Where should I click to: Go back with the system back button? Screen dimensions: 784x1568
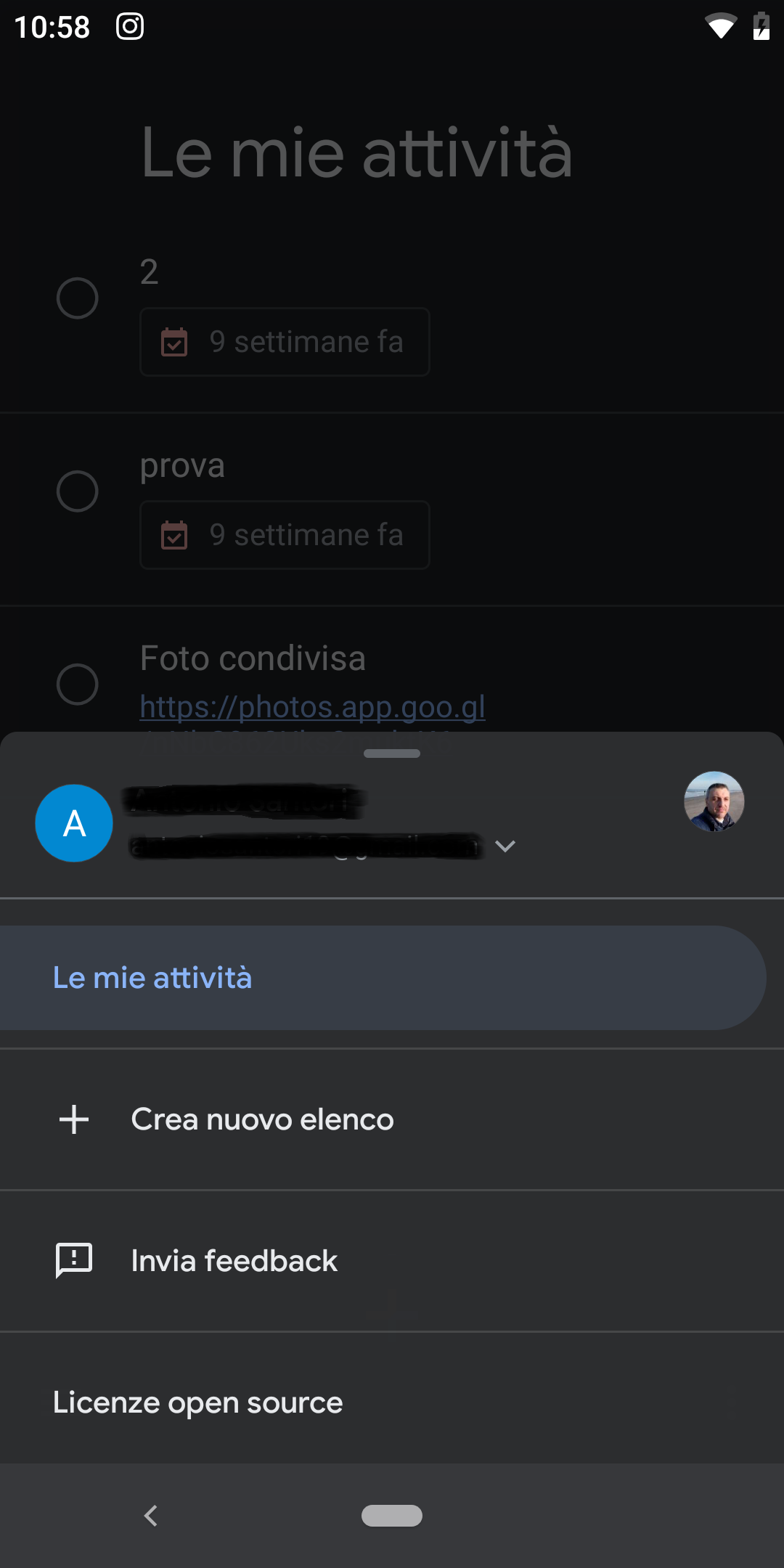tap(151, 1516)
